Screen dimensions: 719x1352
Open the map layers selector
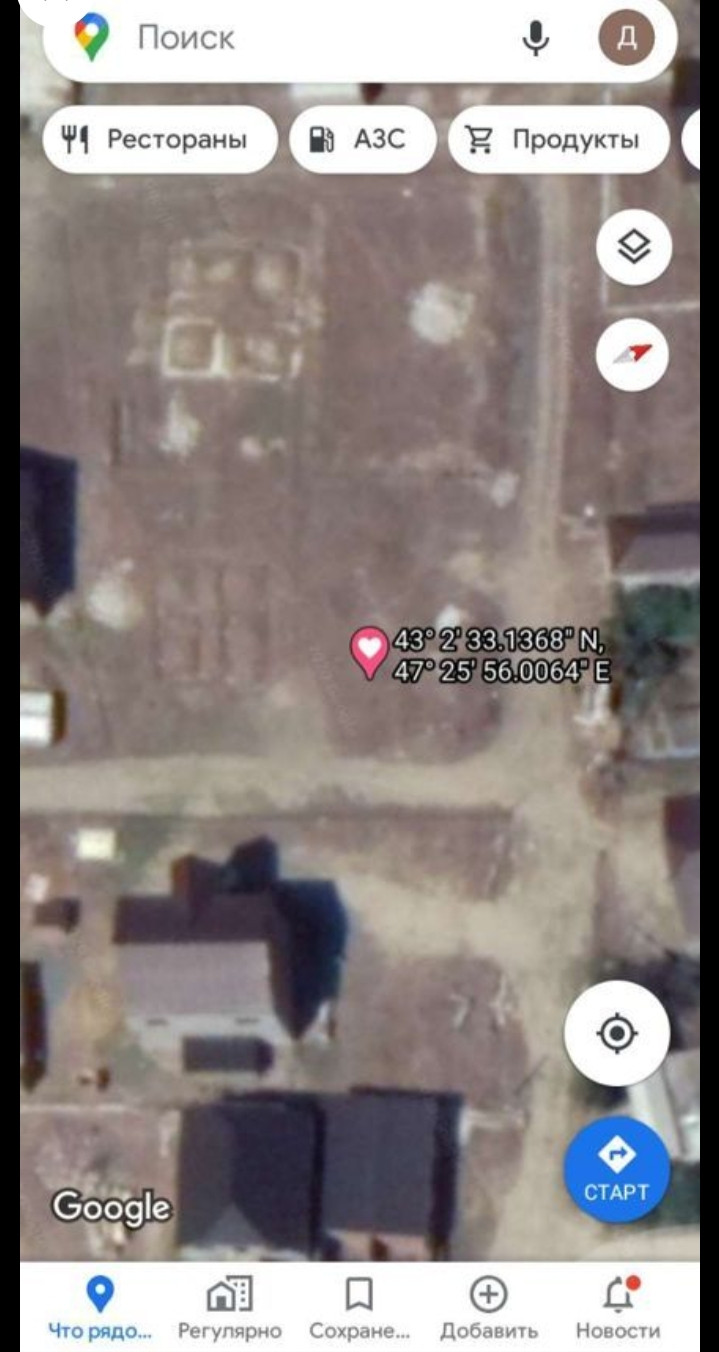[x=633, y=247]
